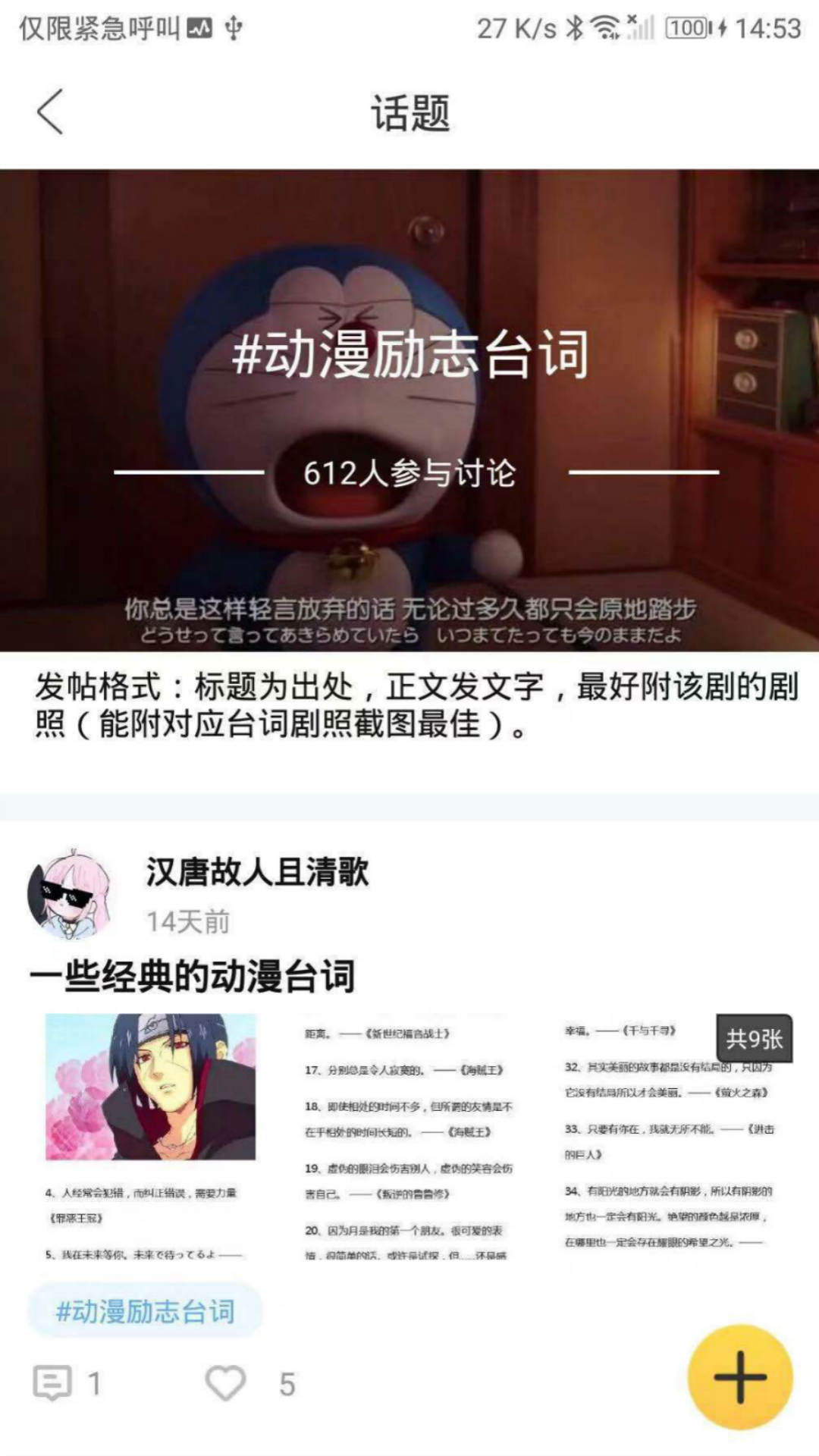Image resolution: width=819 pixels, height=1456 pixels.
Task: Tap the USB icon in the status bar
Action: 235,25
